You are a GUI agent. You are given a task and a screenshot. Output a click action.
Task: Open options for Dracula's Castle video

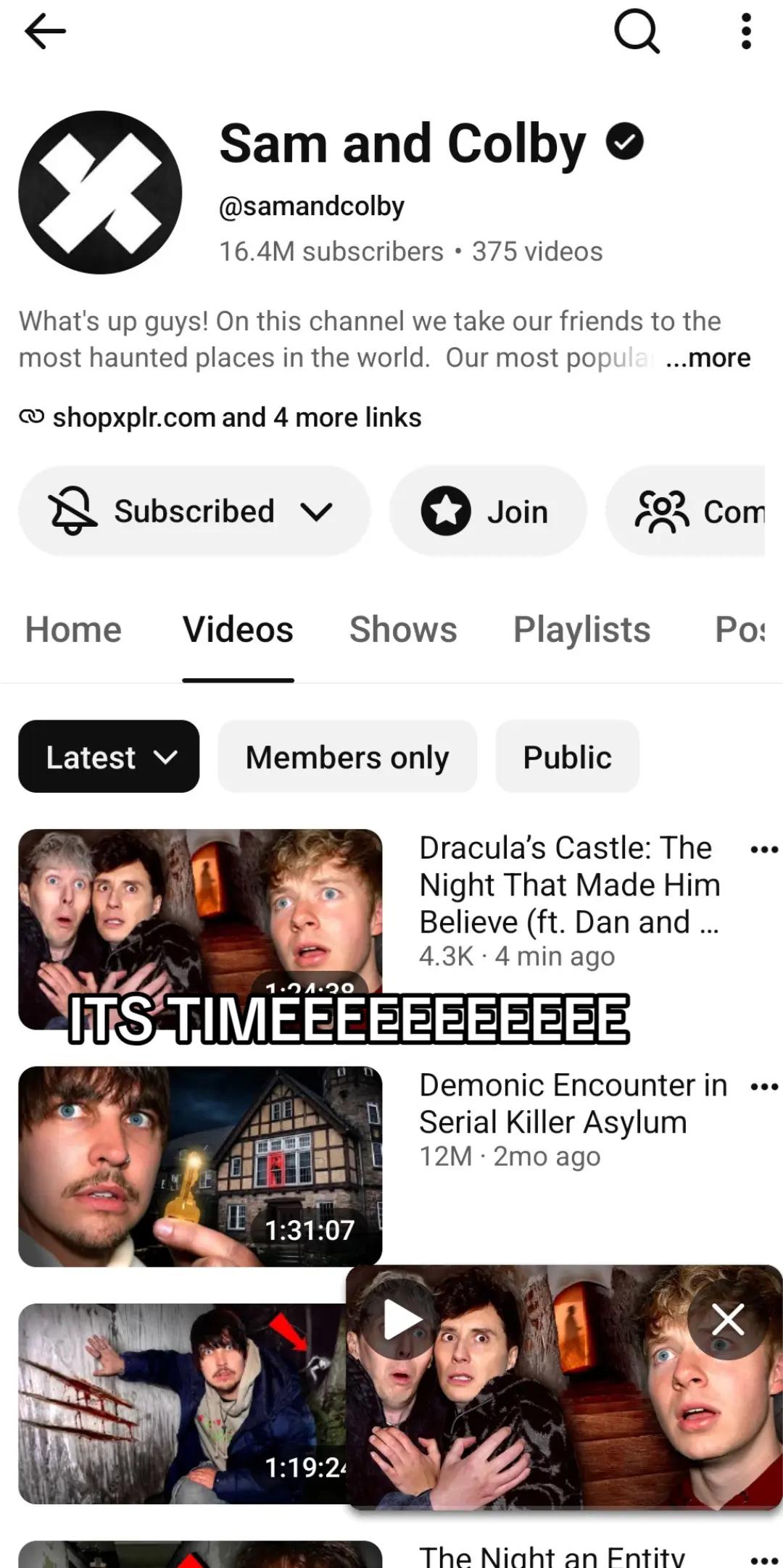click(x=764, y=849)
